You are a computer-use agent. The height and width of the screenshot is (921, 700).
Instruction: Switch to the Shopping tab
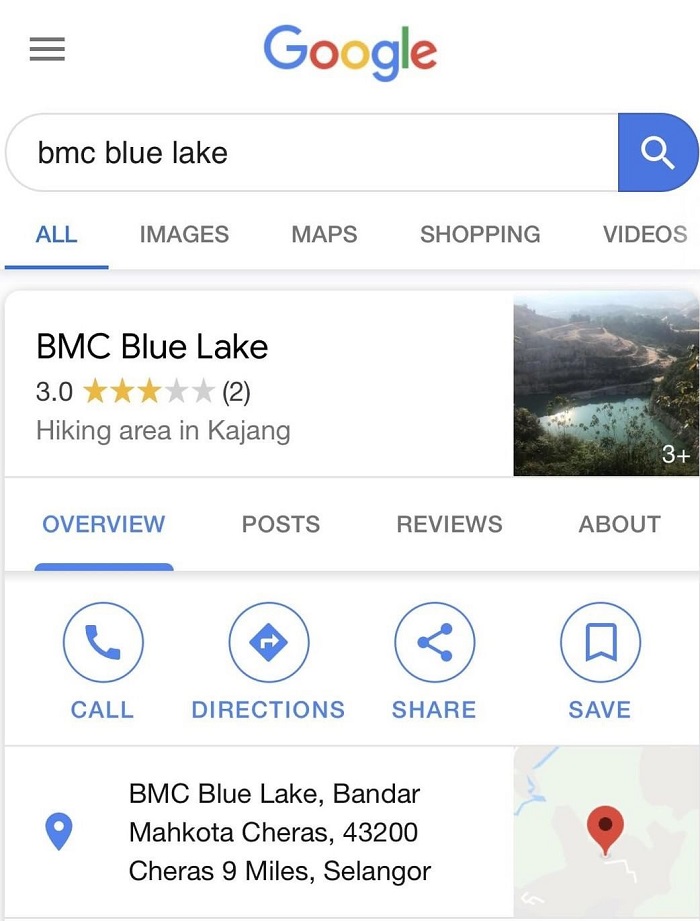tap(480, 234)
